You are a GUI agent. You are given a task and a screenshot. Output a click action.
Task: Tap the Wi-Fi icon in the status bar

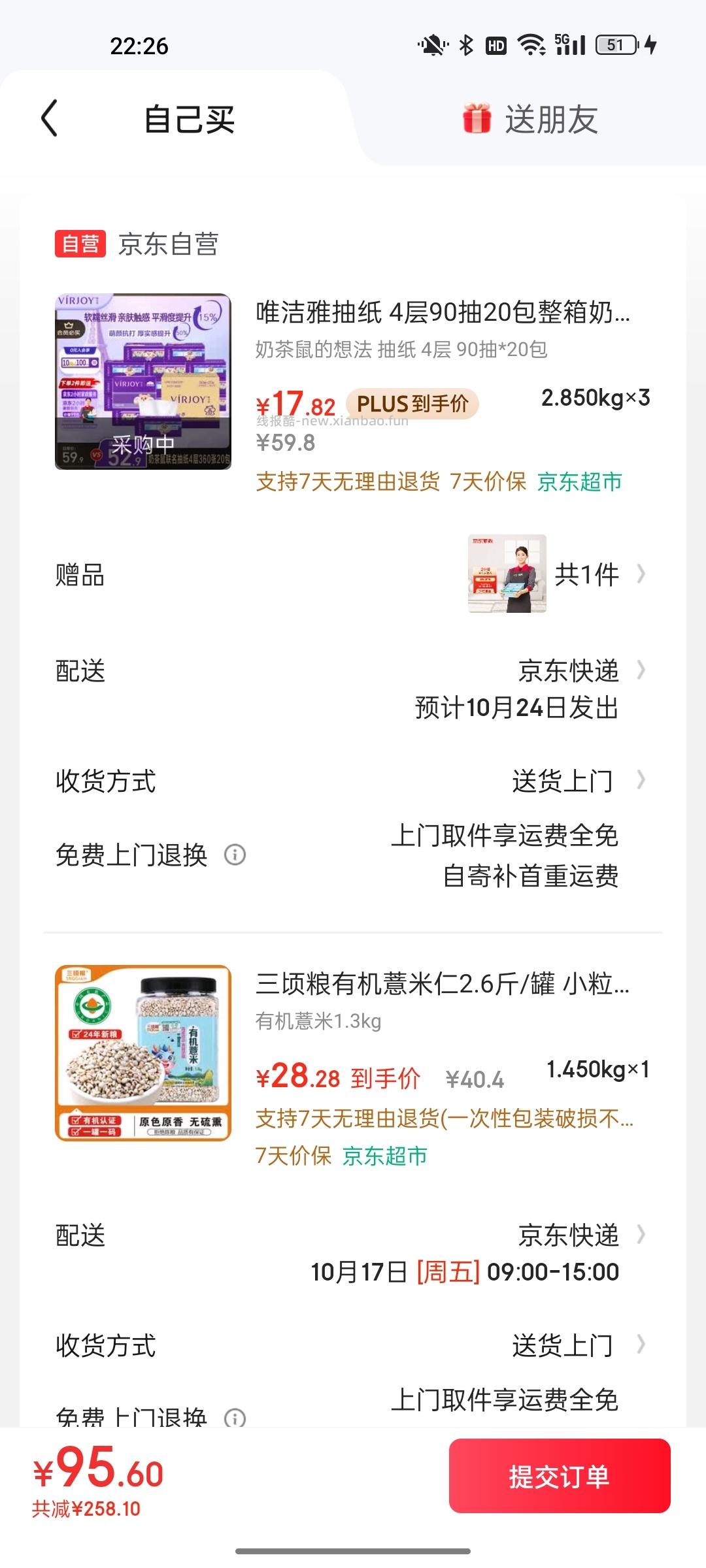tap(531, 43)
